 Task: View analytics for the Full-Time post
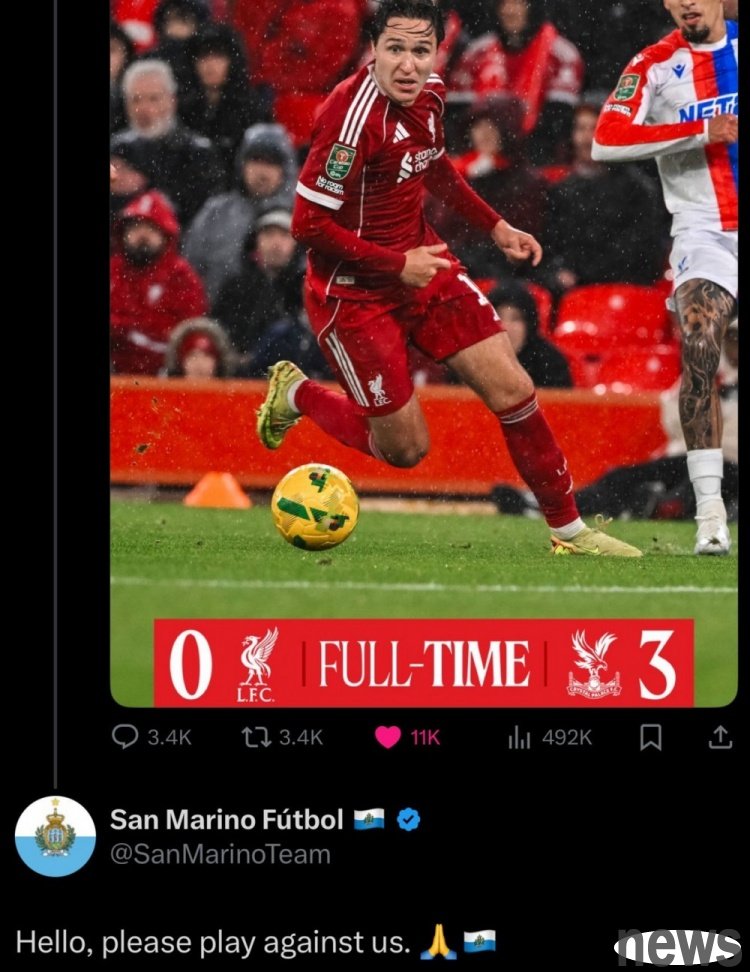pyautogui.click(x=520, y=737)
